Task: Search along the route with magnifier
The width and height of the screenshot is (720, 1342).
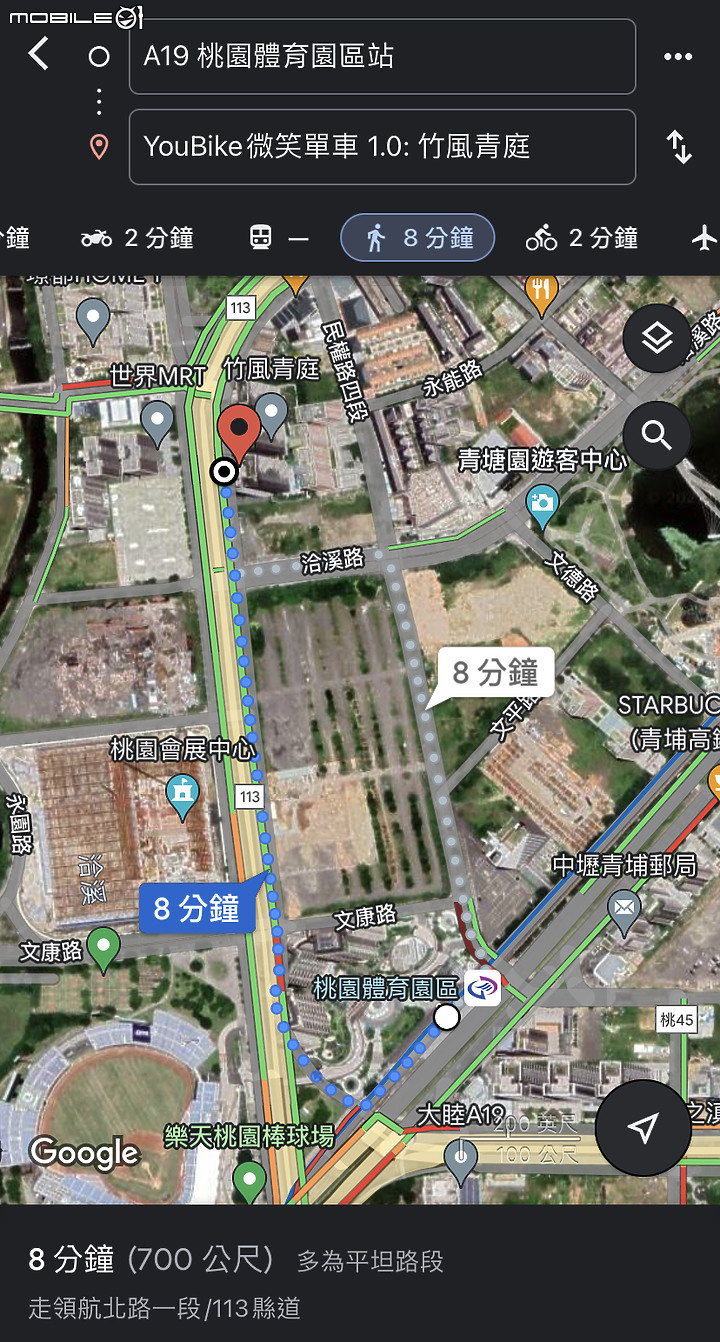Action: point(657,435)
